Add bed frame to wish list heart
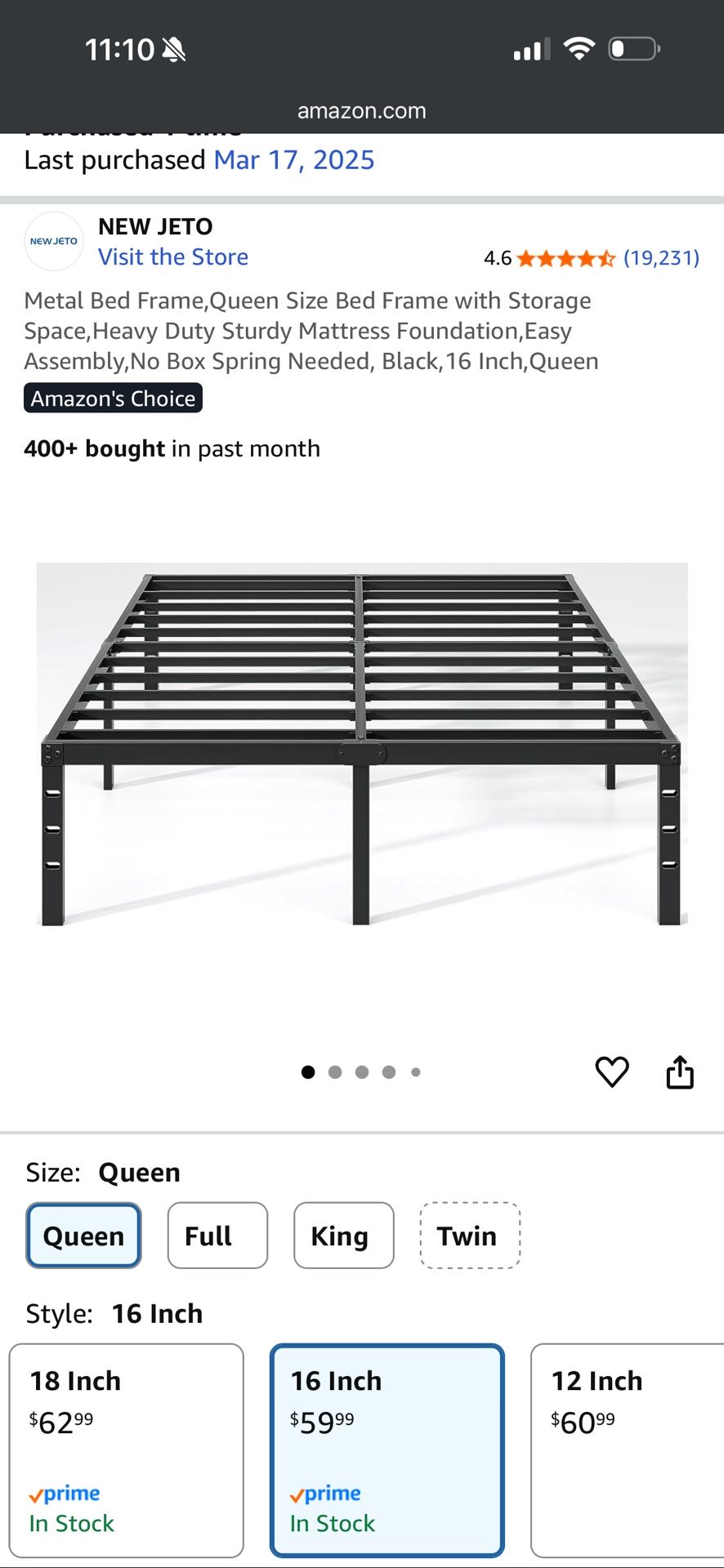 click(612, 1071)
